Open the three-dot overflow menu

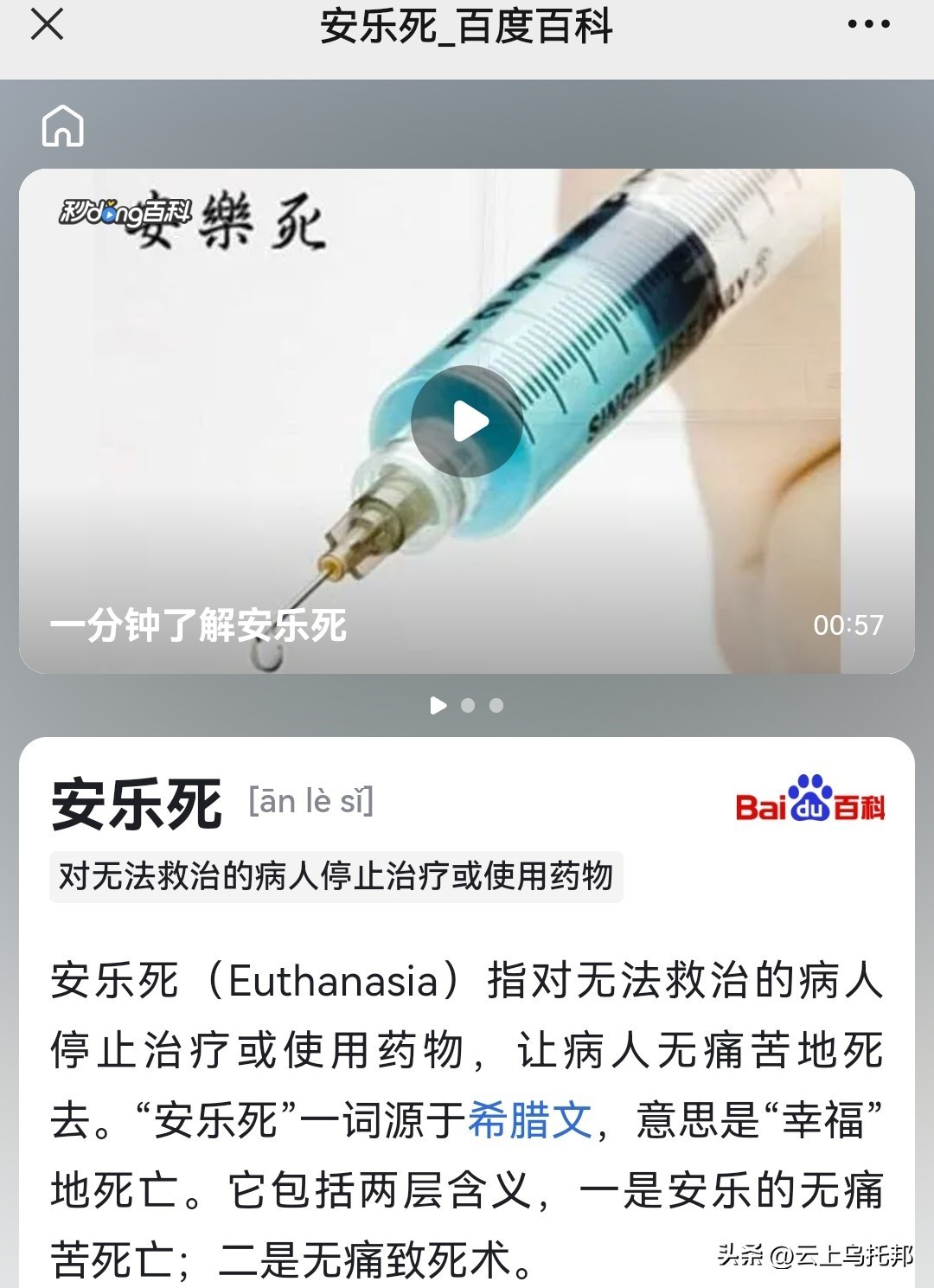click(x=868, y=25)
